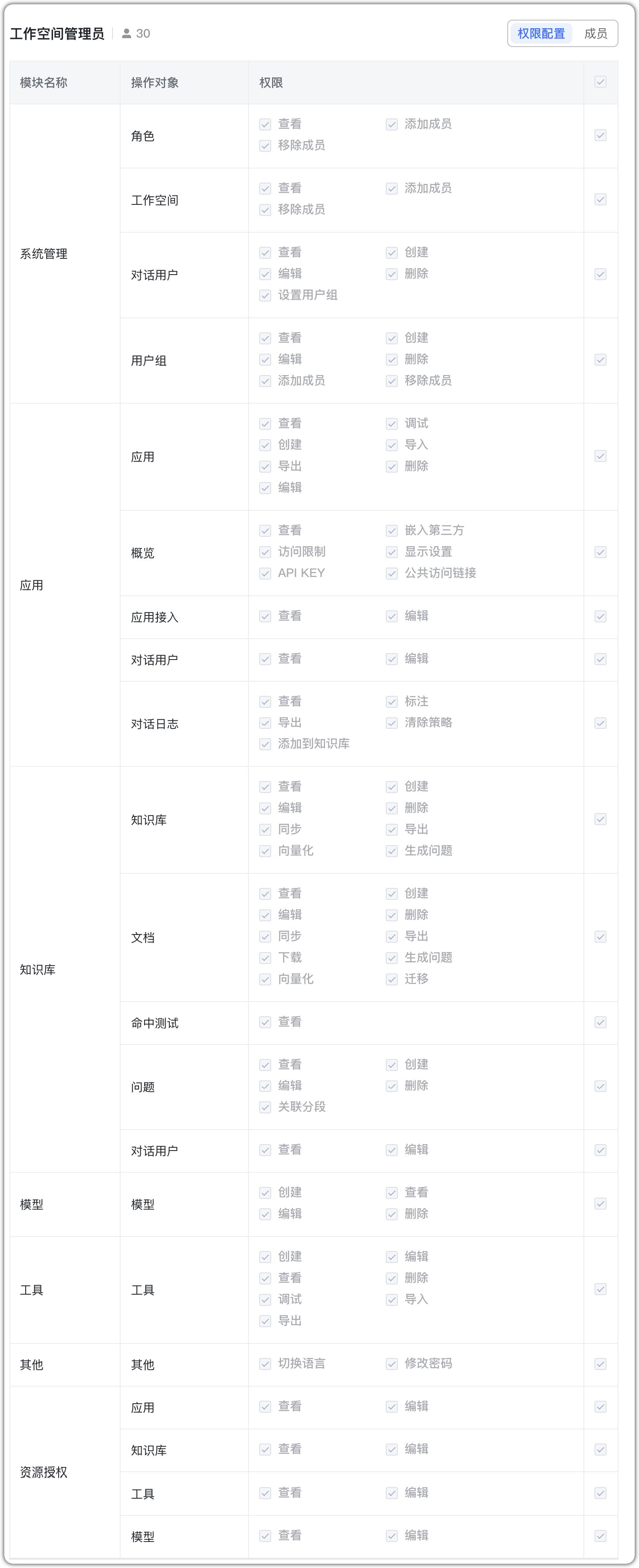Screen dimensions: 639x1568
Task: Toggle the 迁移 permission checkbox
Action: 392,979
